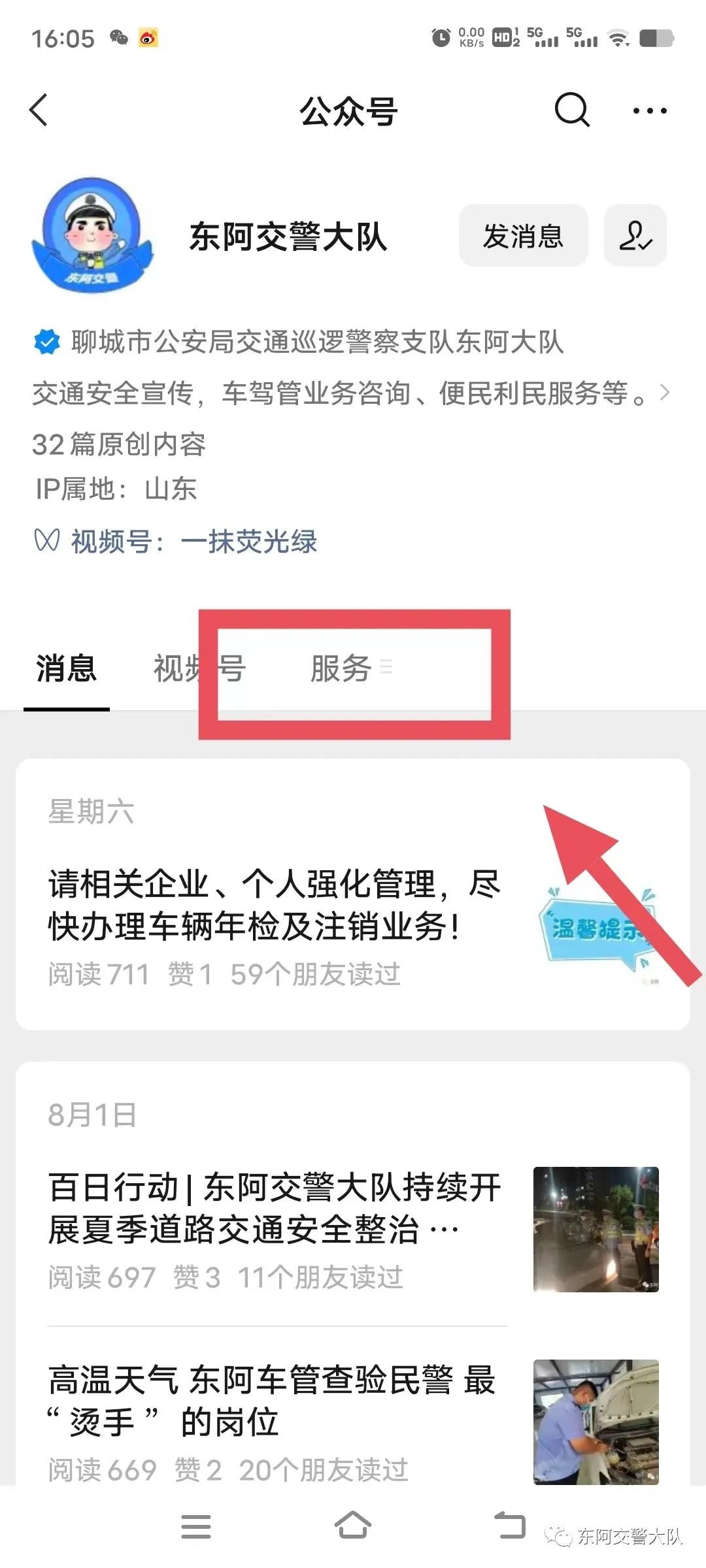Go back using the top-left arrow
Screen dimensions: 706x1568
(x=39, y=110)
